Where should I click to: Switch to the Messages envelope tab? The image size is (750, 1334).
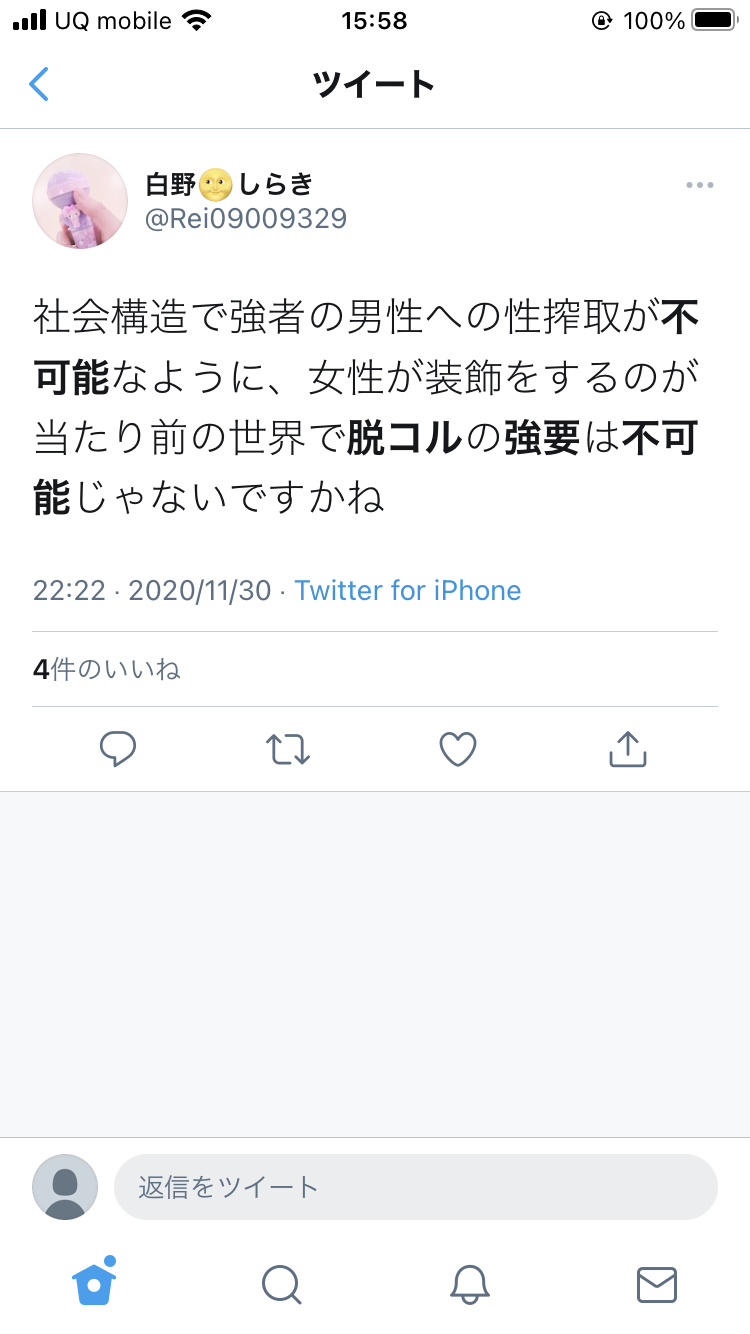click(656, 1284)
